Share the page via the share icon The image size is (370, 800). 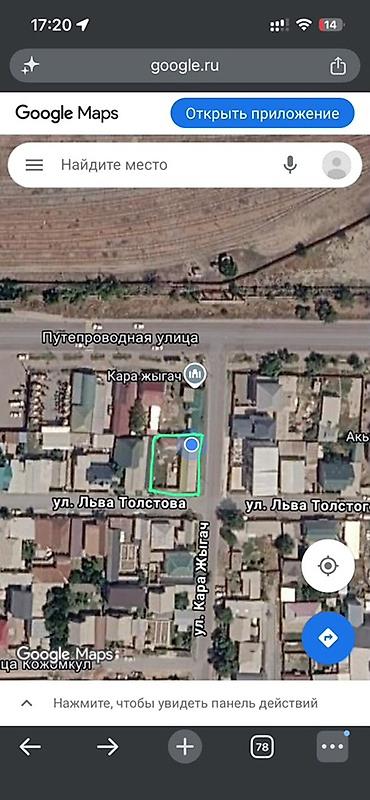coord(338,66)
